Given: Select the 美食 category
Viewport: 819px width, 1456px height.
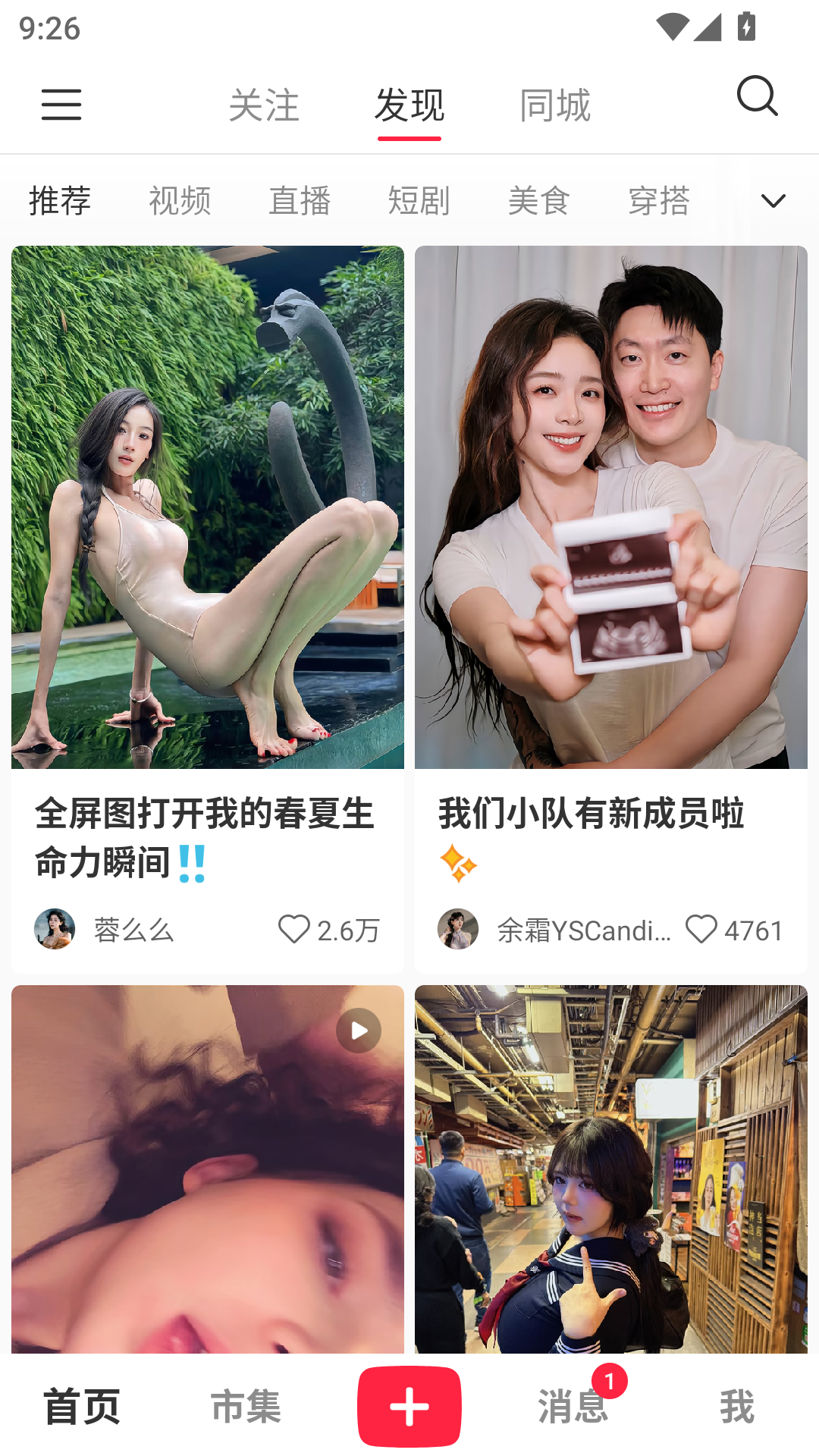Looking at the screenshot, I should [x=539, y=201].
